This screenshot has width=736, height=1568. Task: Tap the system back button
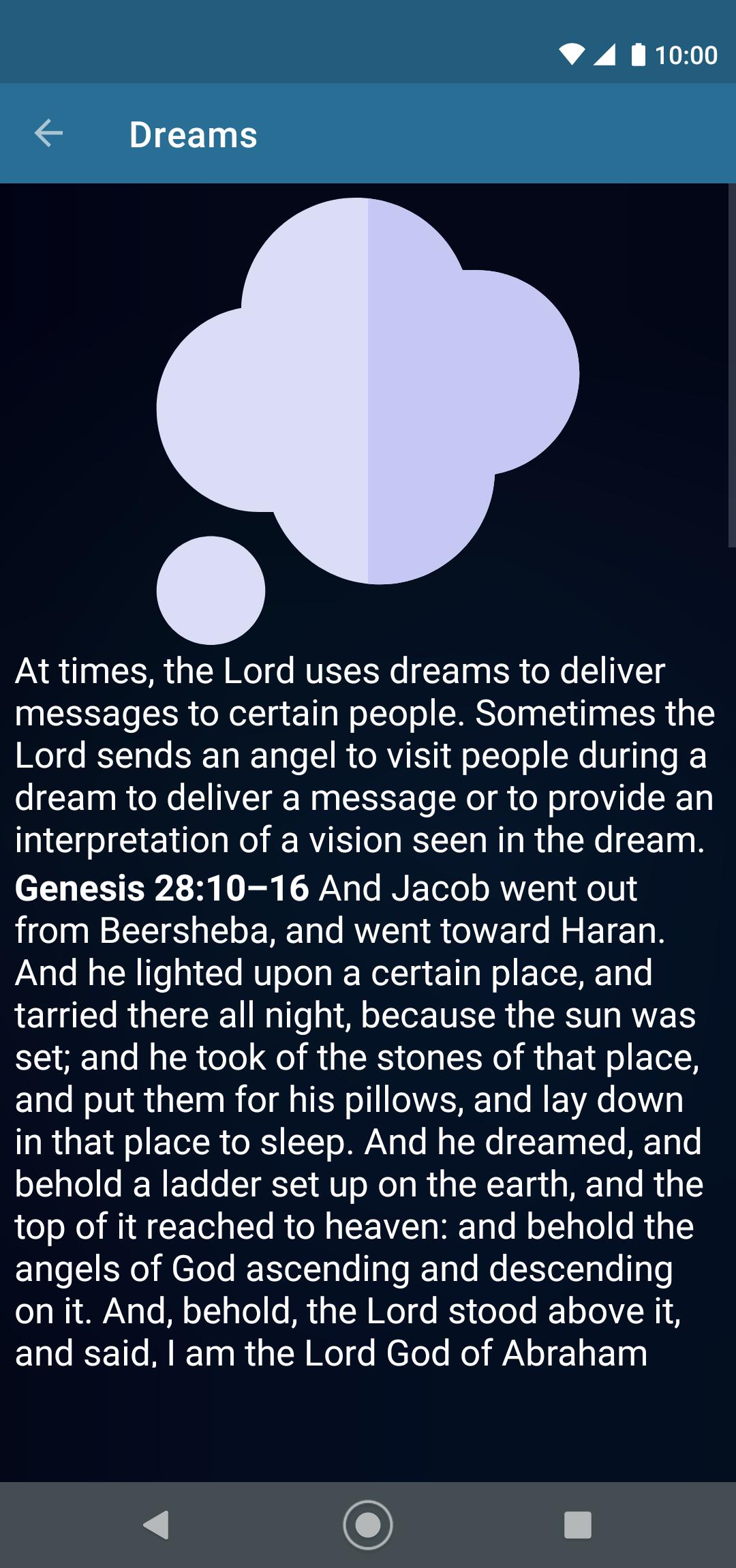click(x=157, y=1525)
